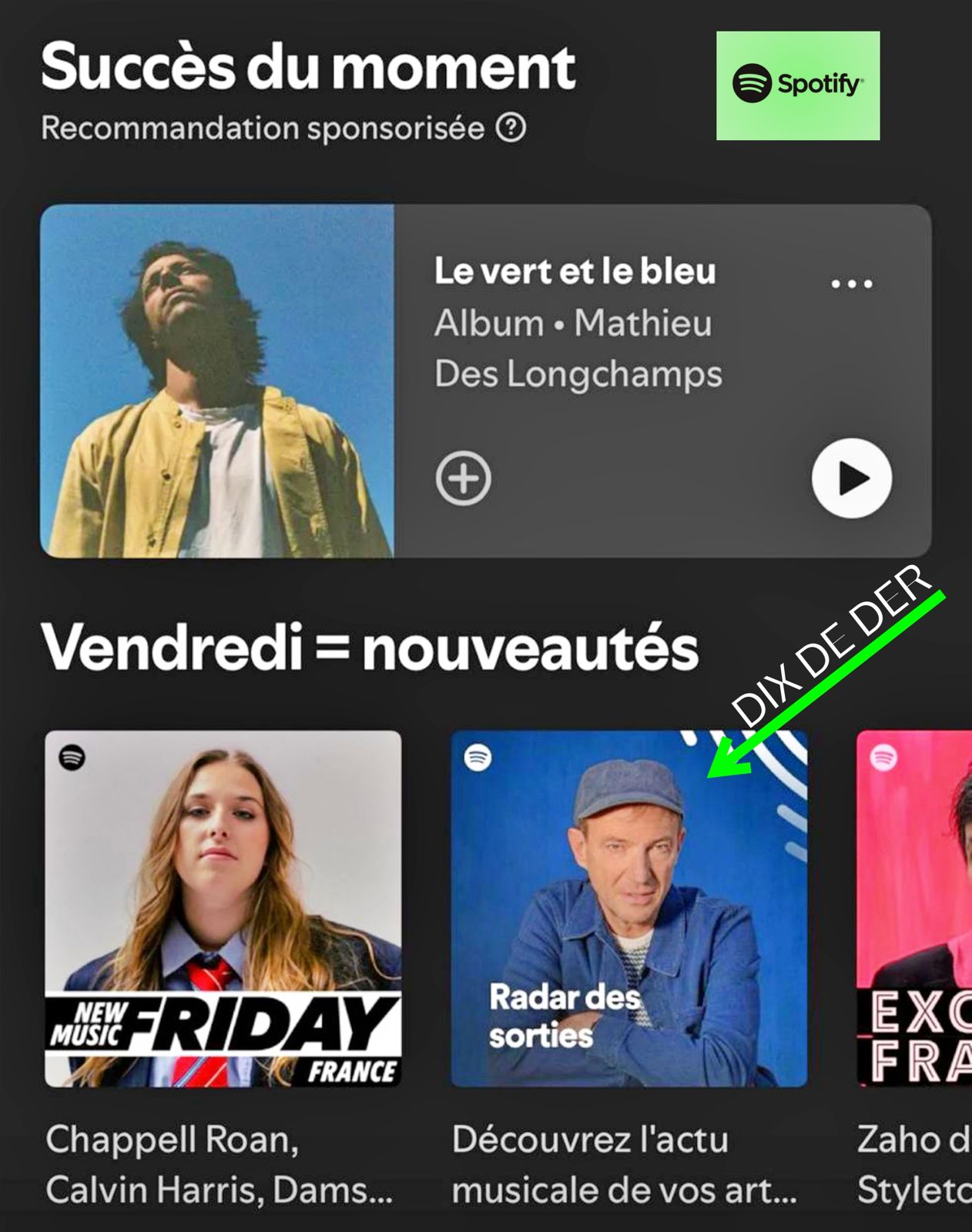
Task: Open the pink playlist featuring Zaho
Action: pyautogui.click(x=915, y=909)
